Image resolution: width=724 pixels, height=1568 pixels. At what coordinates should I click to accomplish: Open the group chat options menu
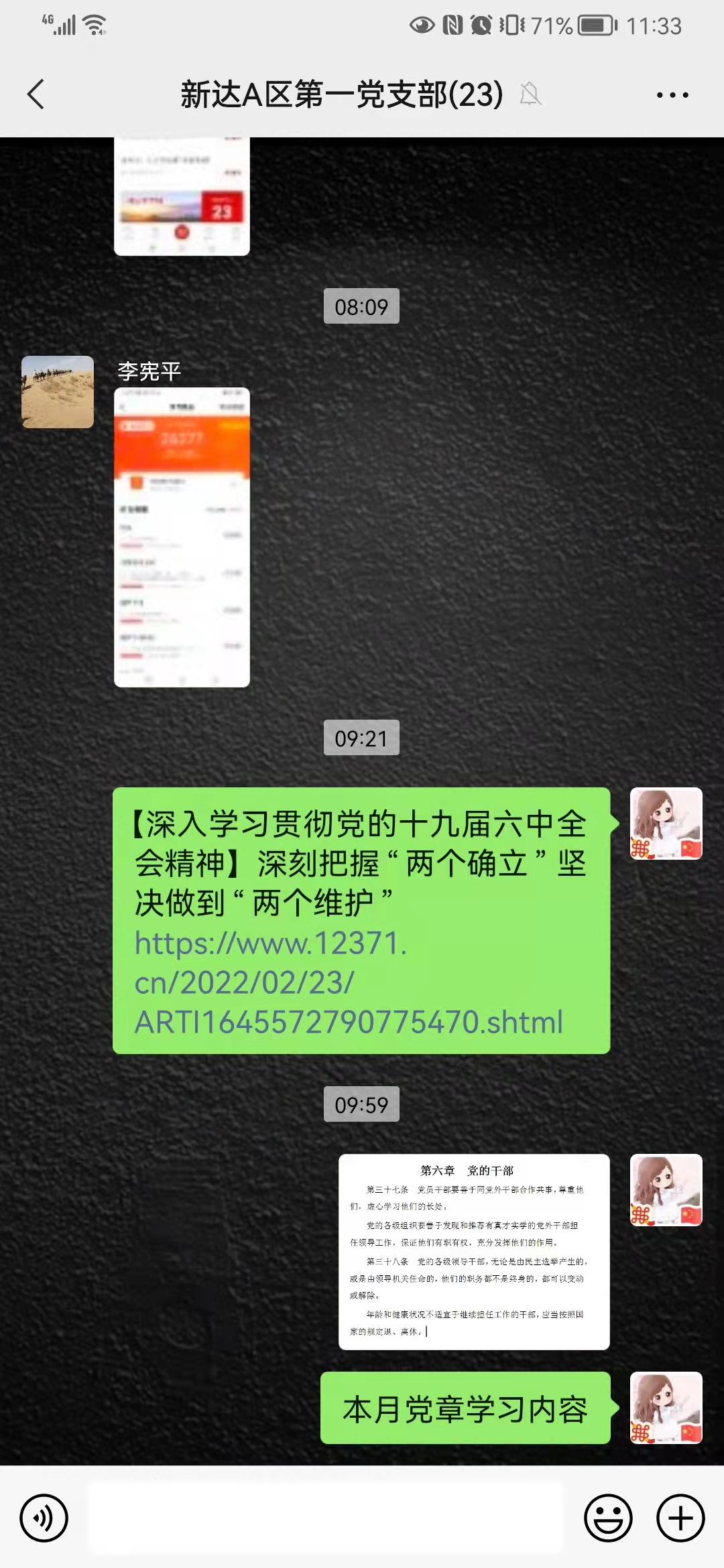[672, 95]
